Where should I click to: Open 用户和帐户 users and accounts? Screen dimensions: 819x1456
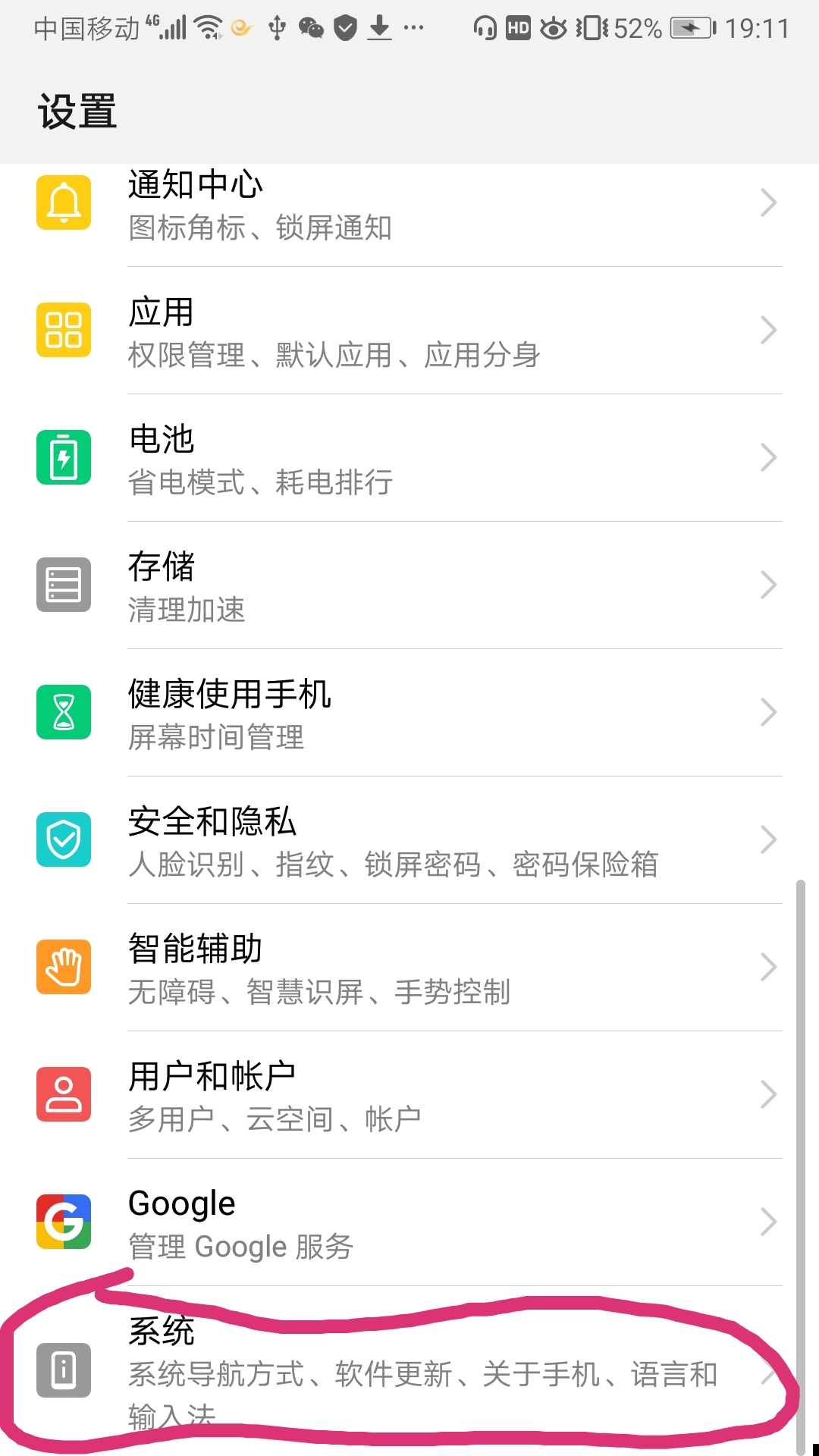[x=409, y=1096]
